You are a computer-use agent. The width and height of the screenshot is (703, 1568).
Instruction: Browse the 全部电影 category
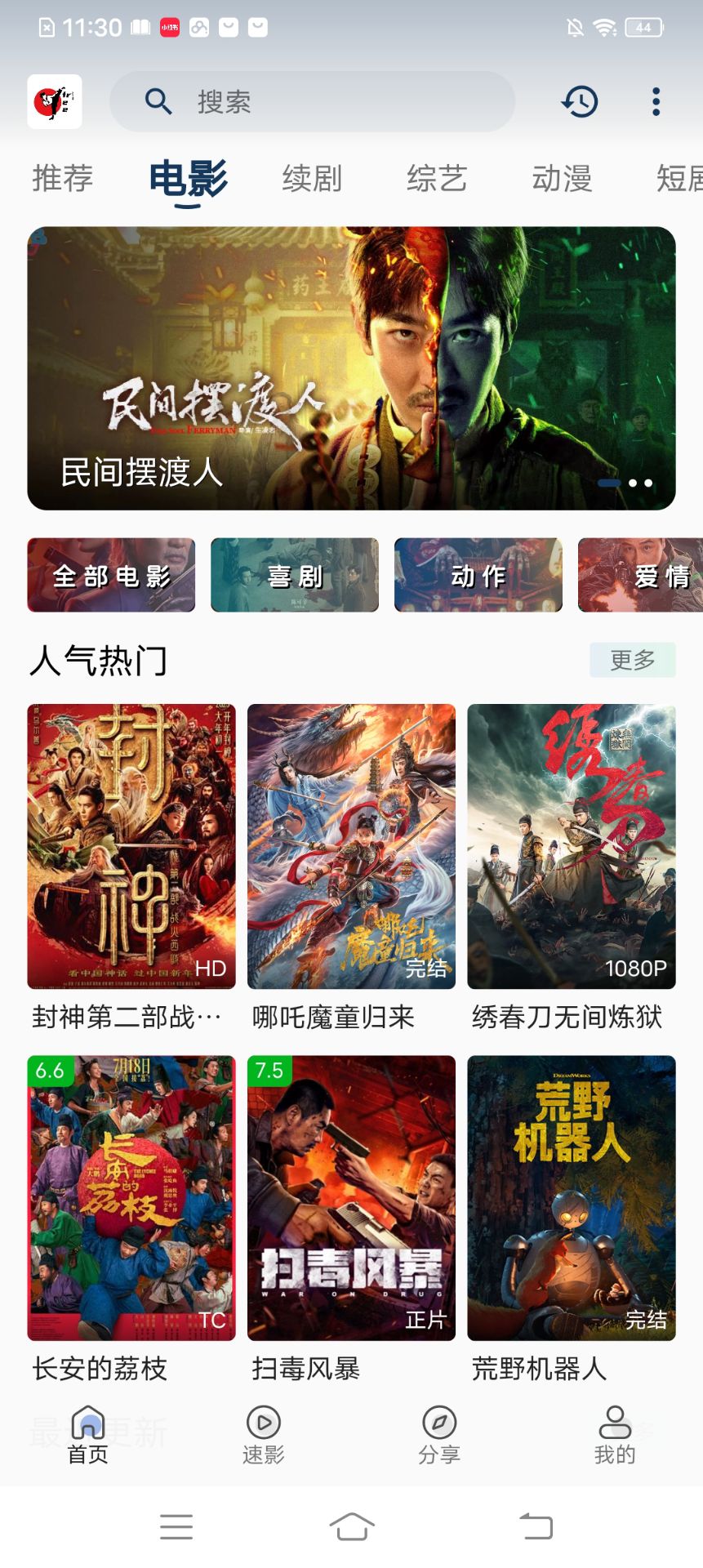111,575
